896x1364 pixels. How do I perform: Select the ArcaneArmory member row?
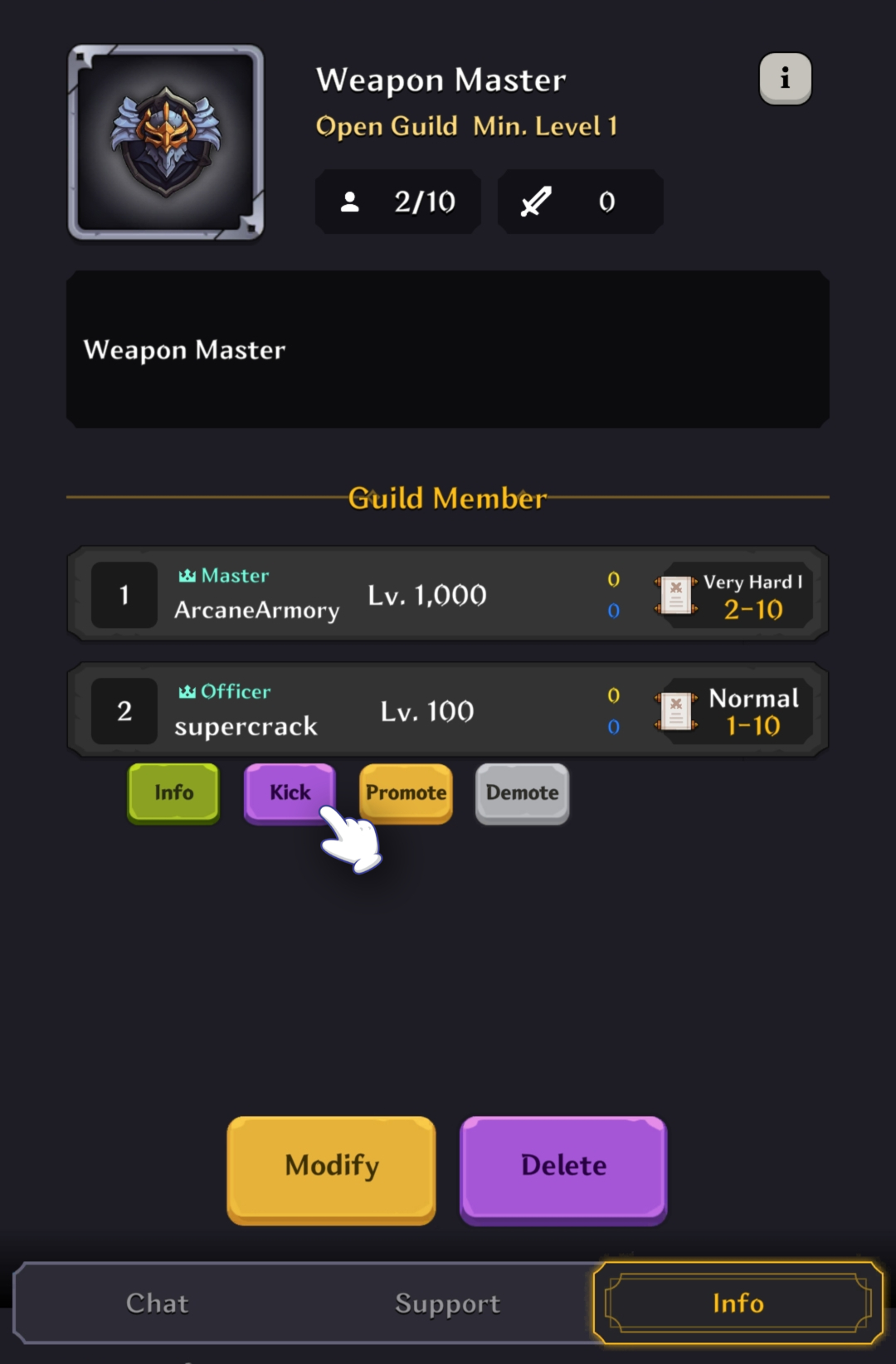[x=448, y=594]
